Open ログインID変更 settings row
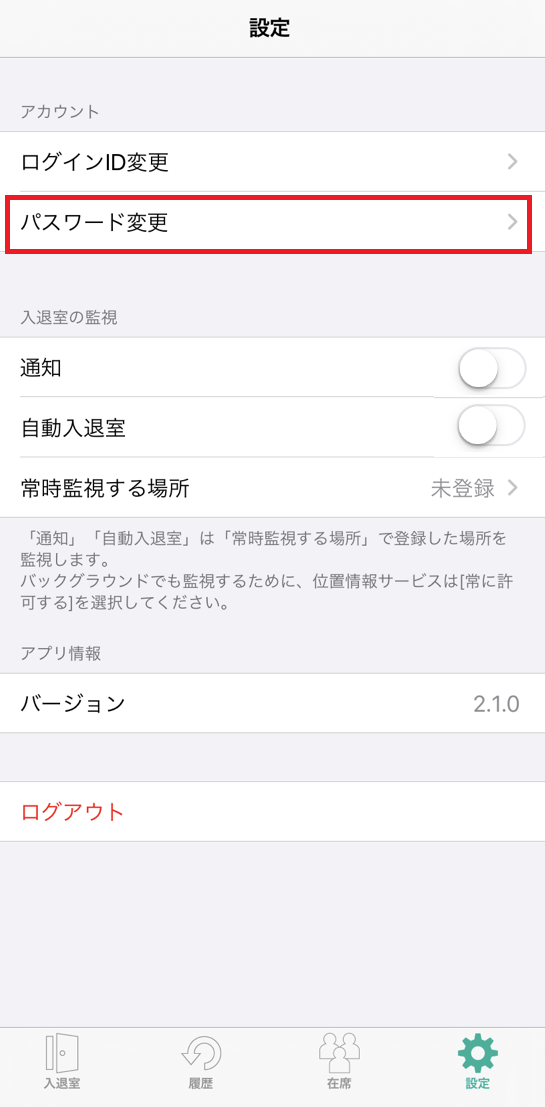545x1107 pixels. click(x=272, y=162)
